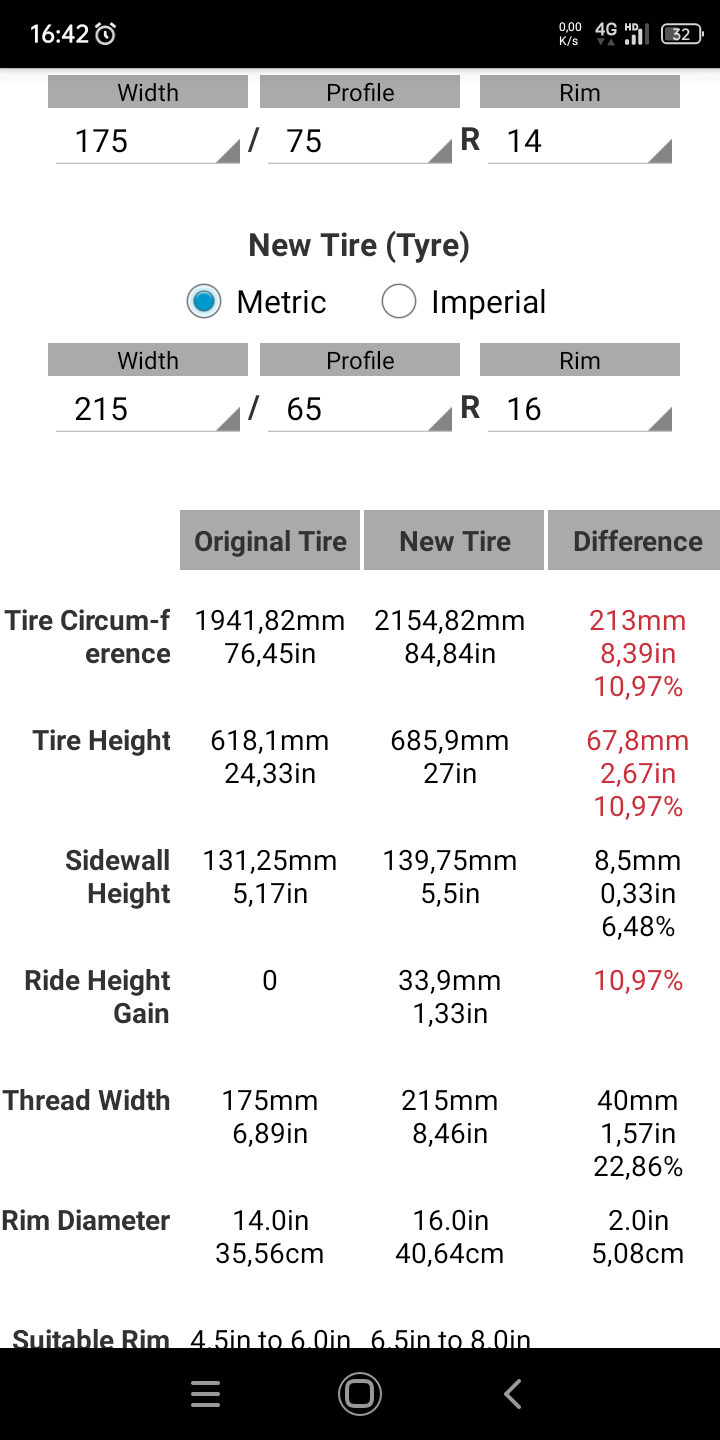720x1440 pixels.
Task: Go to the home screen
Action: pyautogui.click(x=360, y=1394)
